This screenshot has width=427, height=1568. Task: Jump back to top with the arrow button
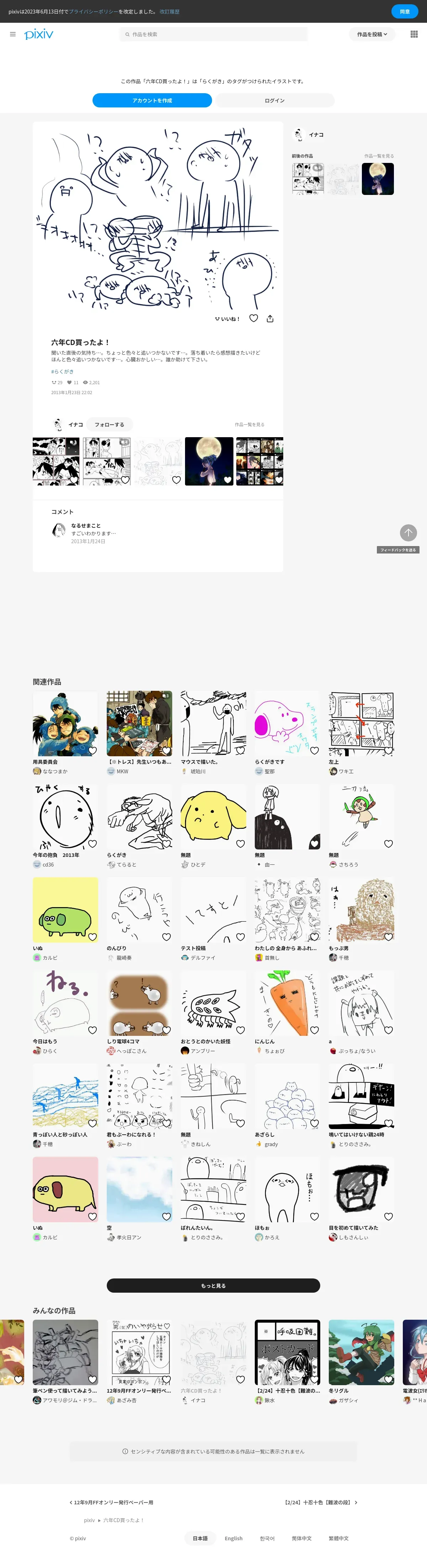click(408, 533)
